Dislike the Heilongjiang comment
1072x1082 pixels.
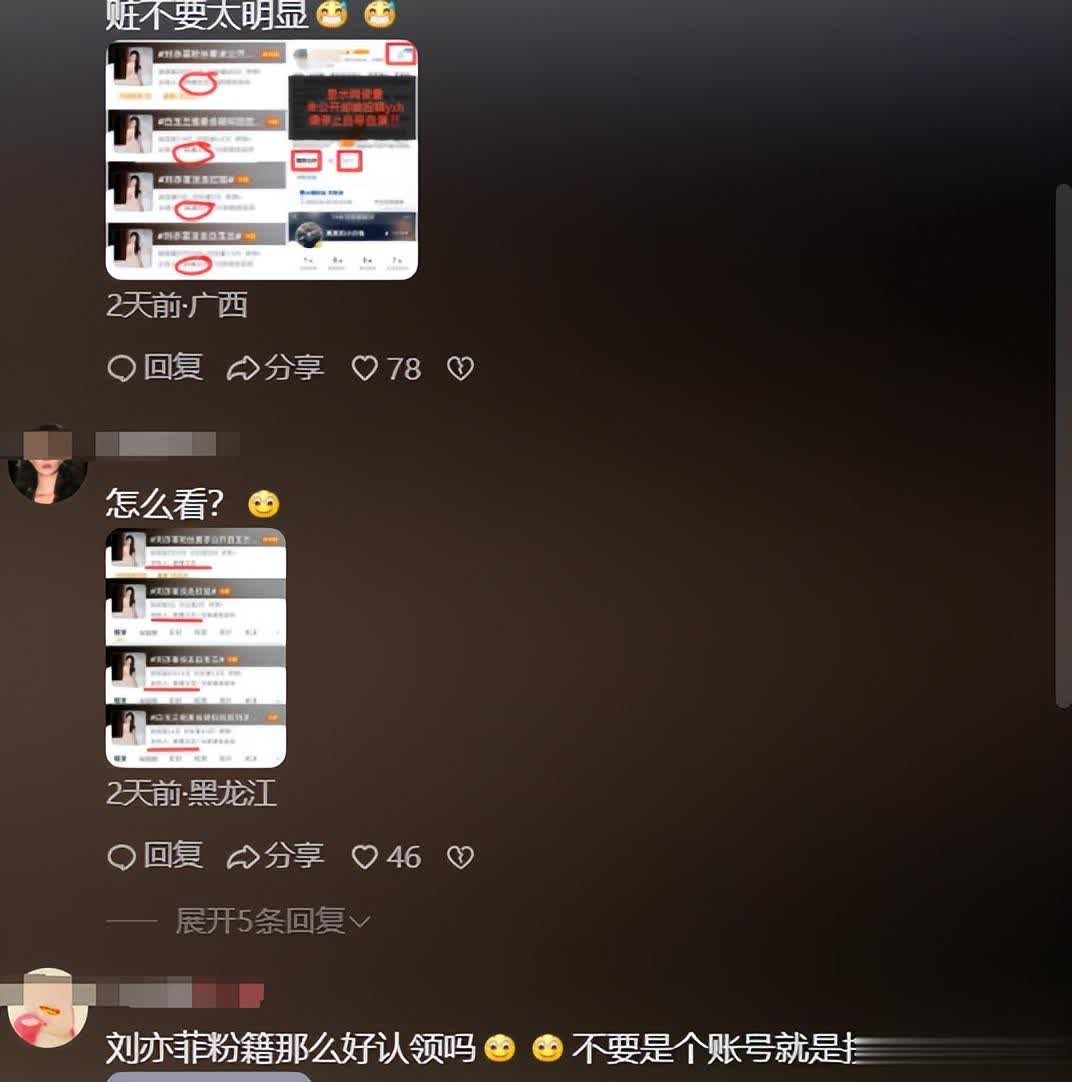pos(460,857)
